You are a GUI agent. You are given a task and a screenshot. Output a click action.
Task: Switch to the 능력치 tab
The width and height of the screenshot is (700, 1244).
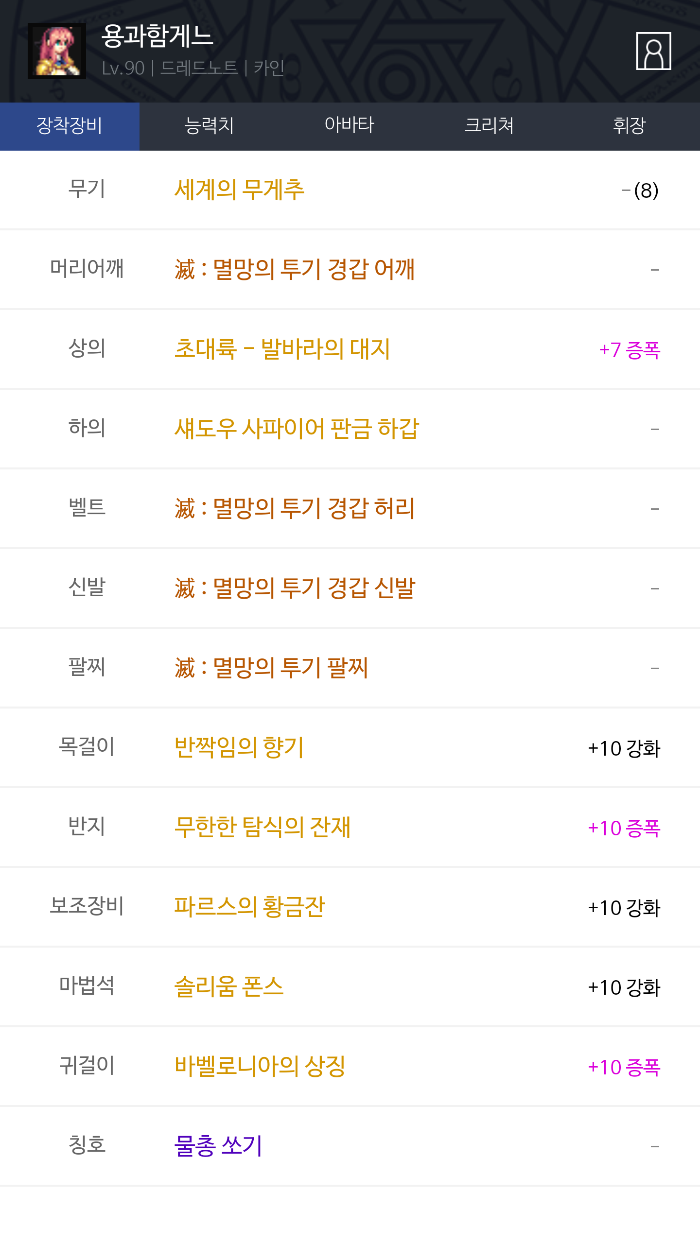(209, 126)
